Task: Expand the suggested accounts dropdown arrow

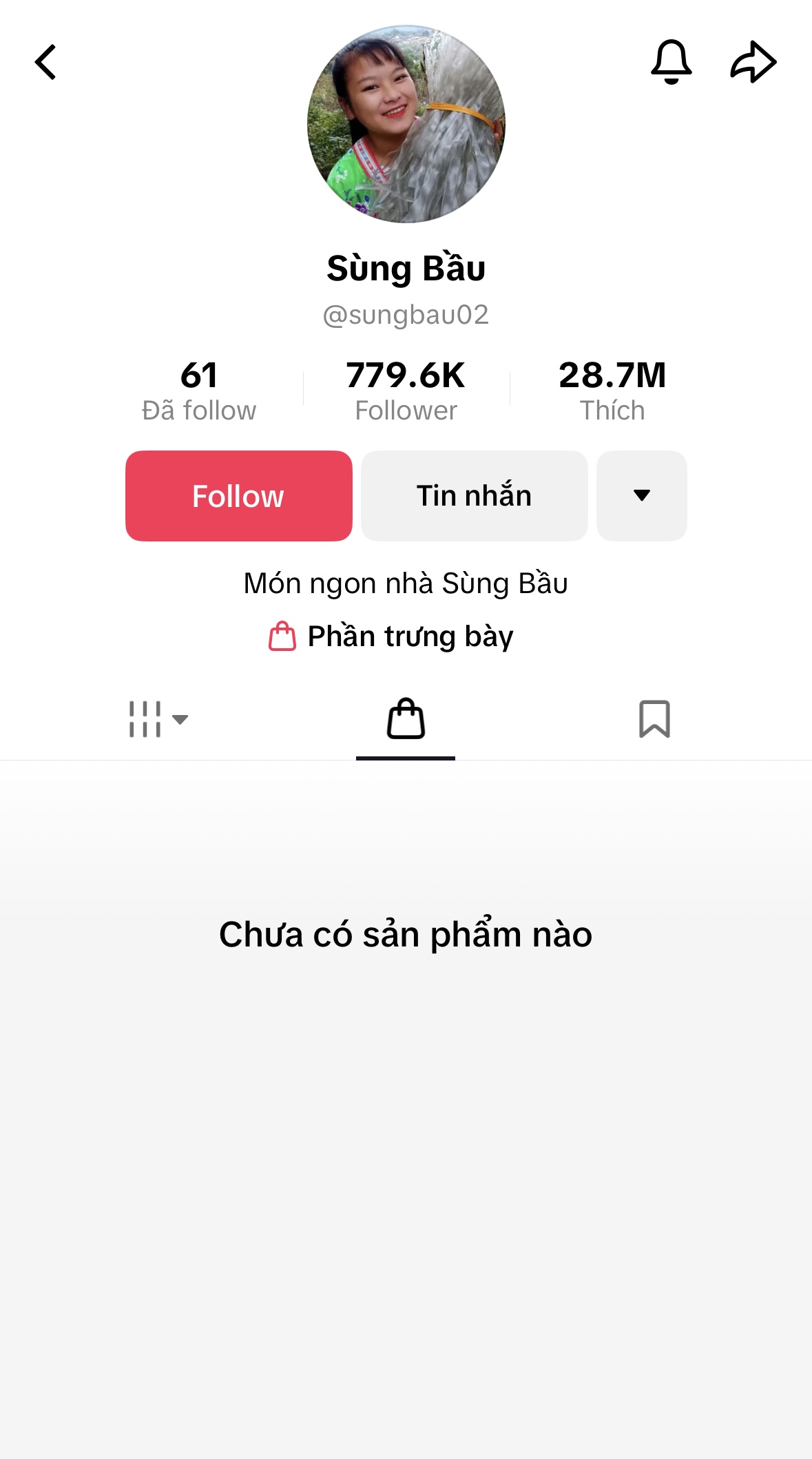Action: click(x=641, y=496)
